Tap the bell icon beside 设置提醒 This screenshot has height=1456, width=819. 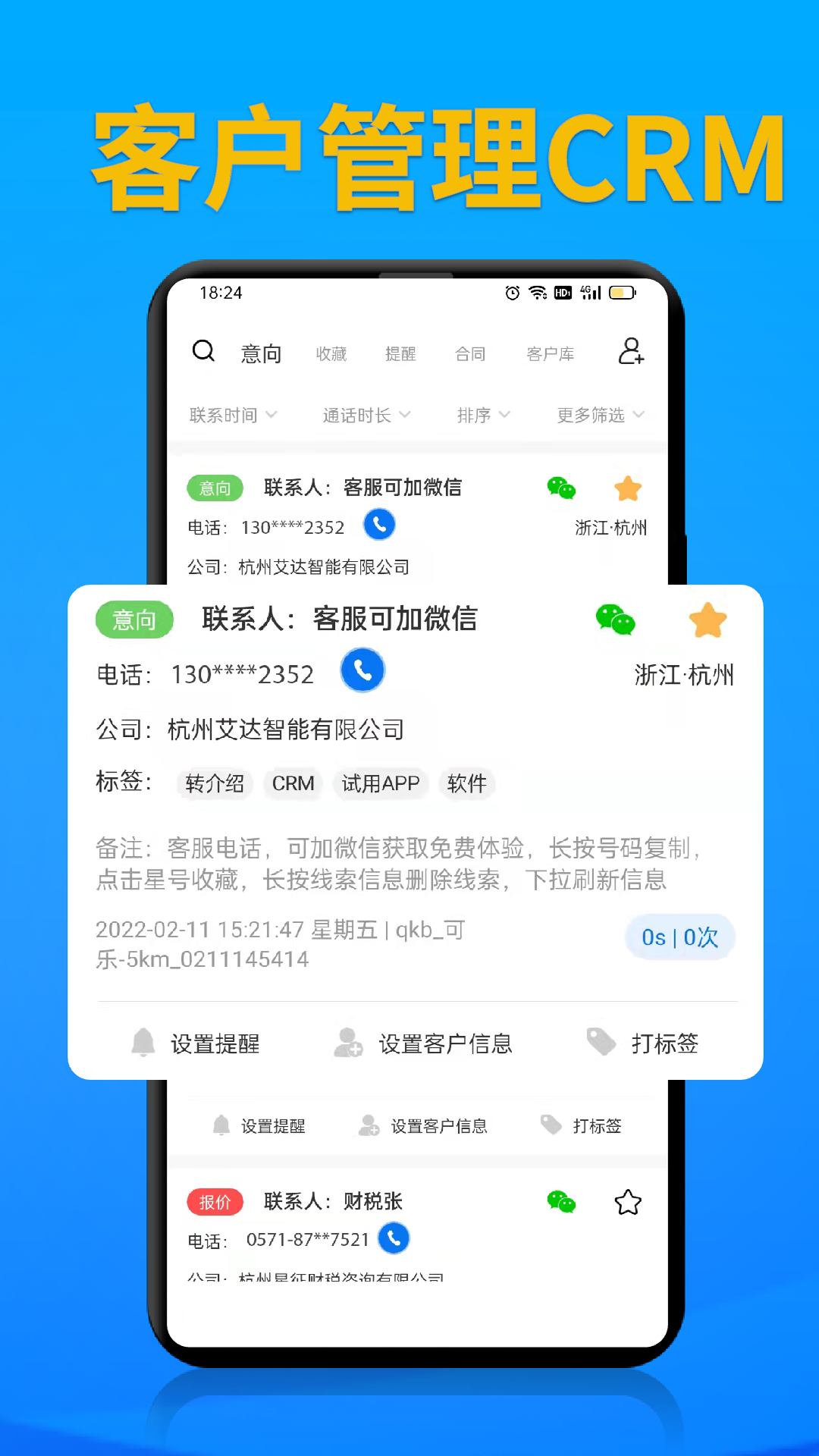[x=144, y=1043]
